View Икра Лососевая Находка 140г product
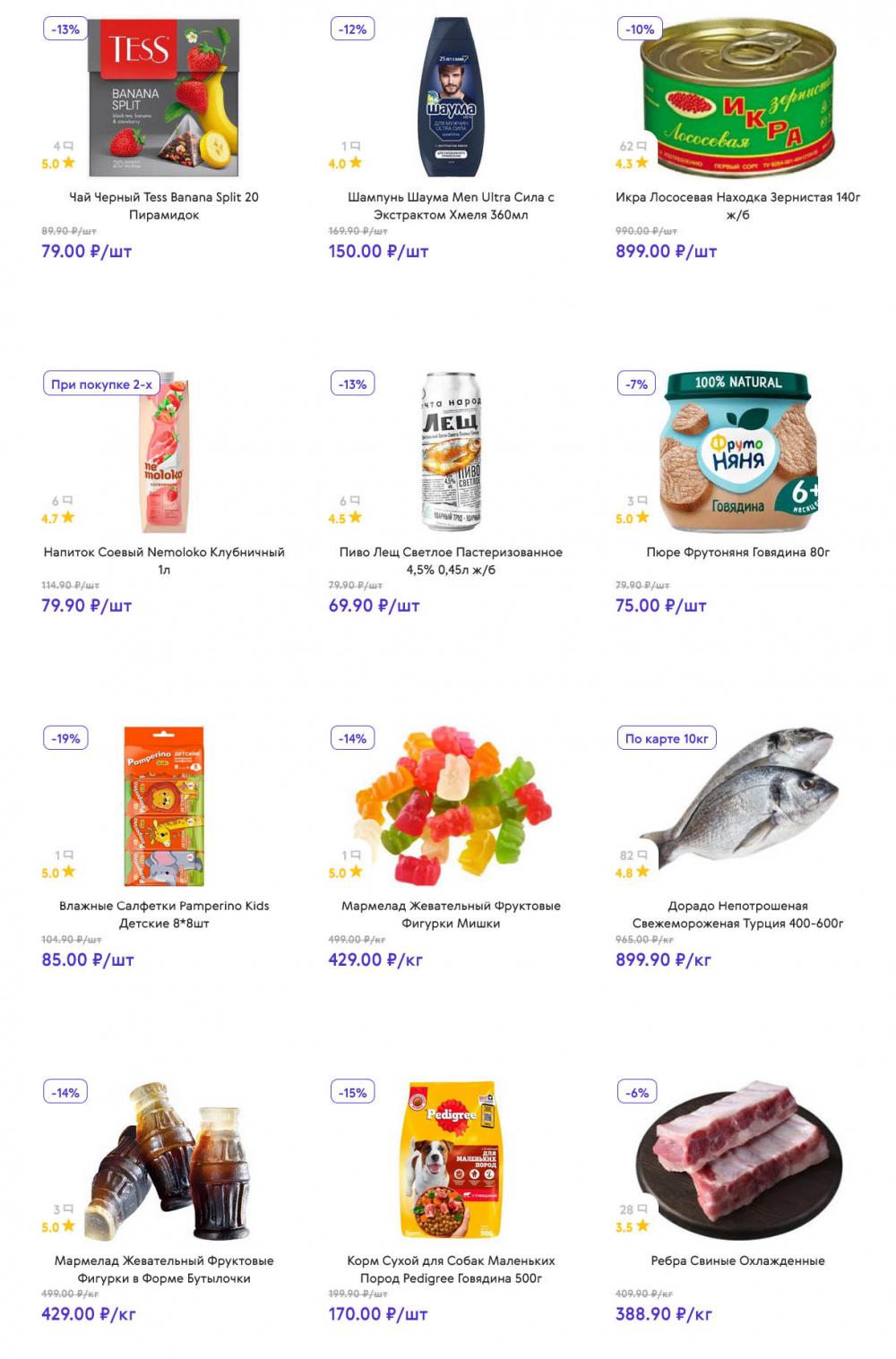896x1359 pixels. (737, 205)
